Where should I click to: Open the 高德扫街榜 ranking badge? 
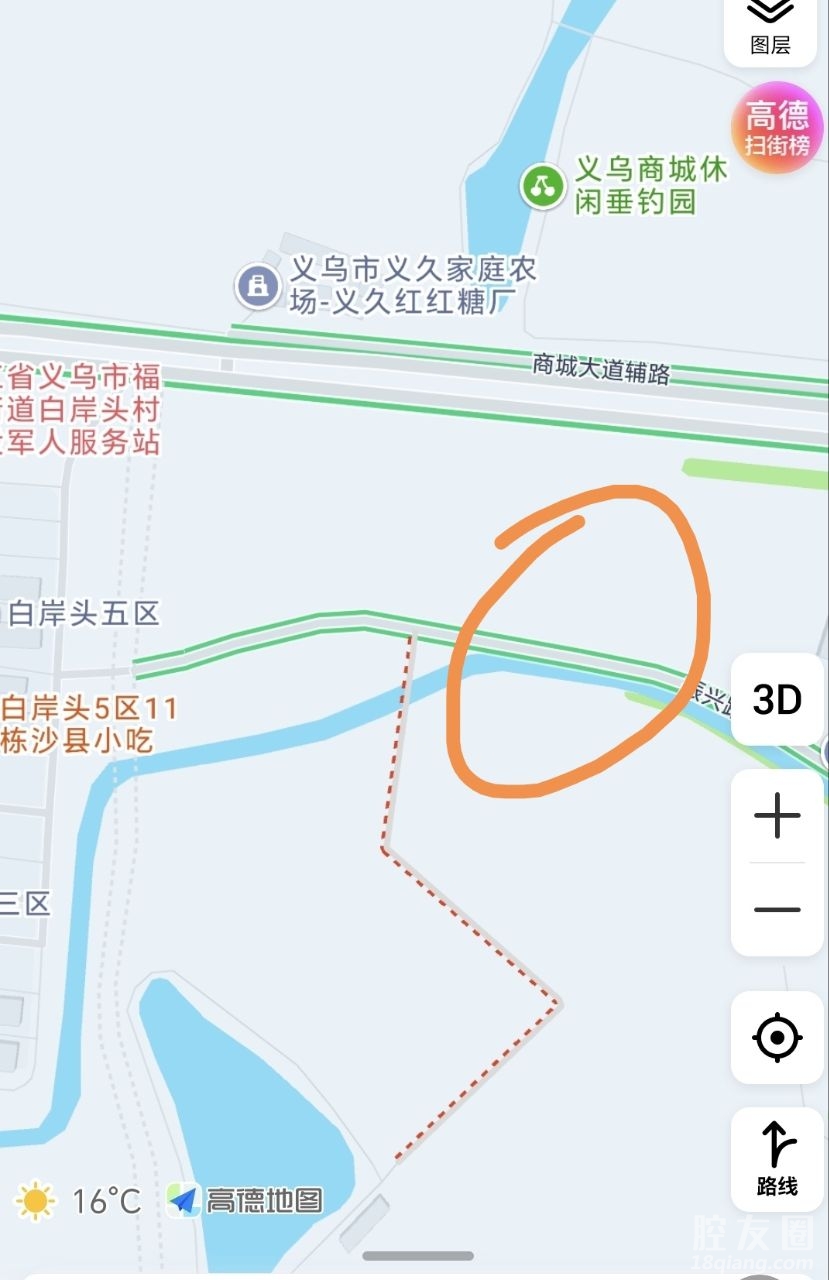pyautogui.click(x=777, y=128)
